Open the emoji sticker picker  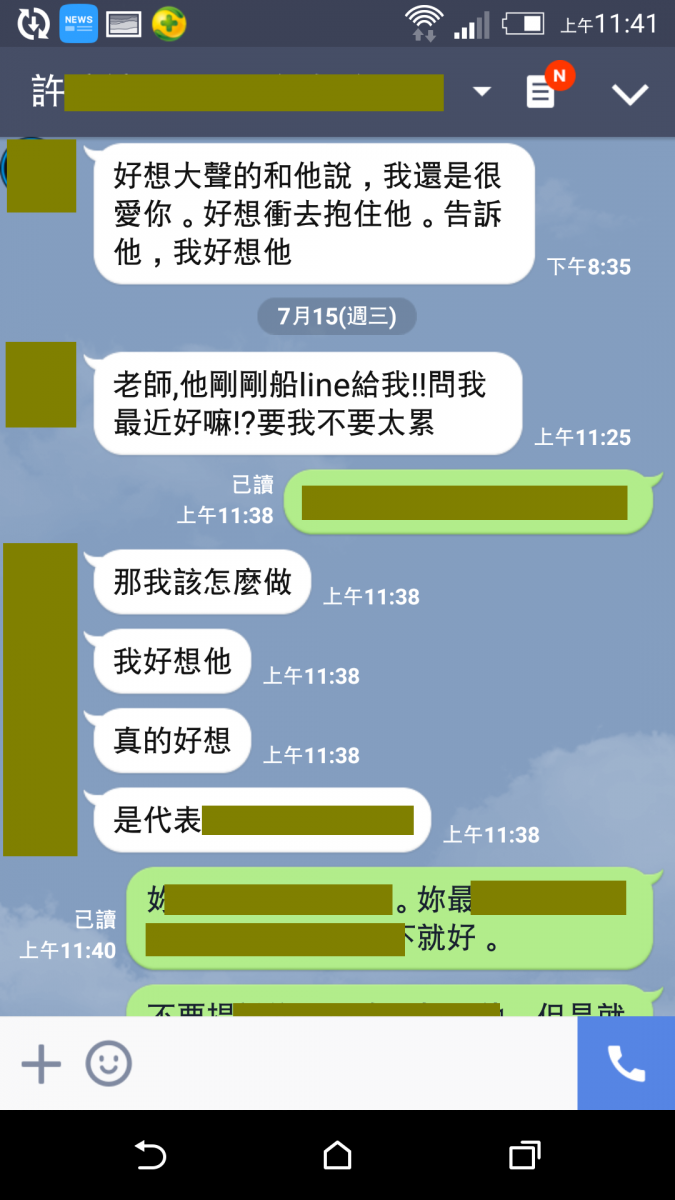[108, 1064]
